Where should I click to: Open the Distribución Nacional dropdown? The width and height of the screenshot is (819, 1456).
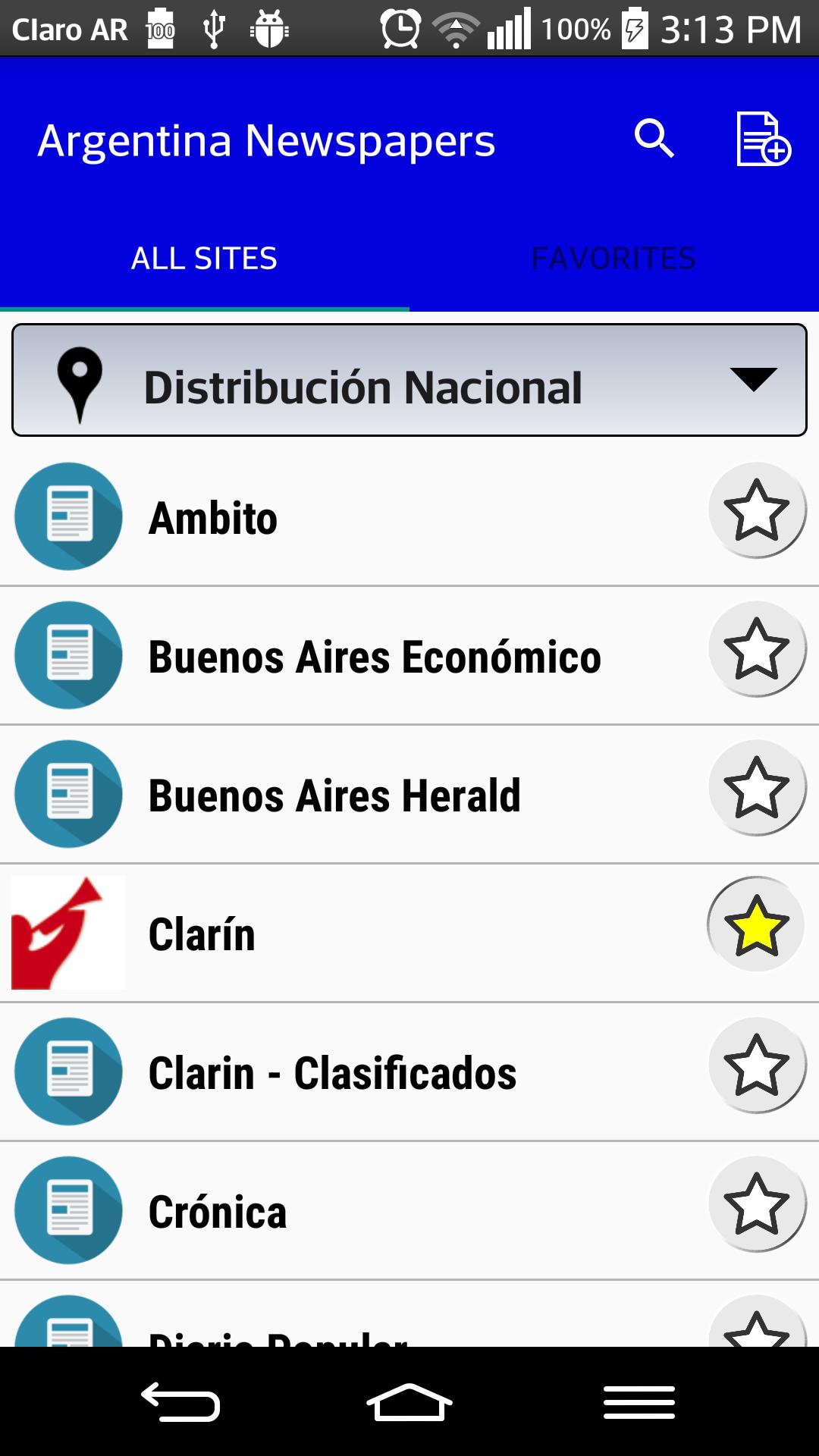pyautogui.click(x=364, y=384)
